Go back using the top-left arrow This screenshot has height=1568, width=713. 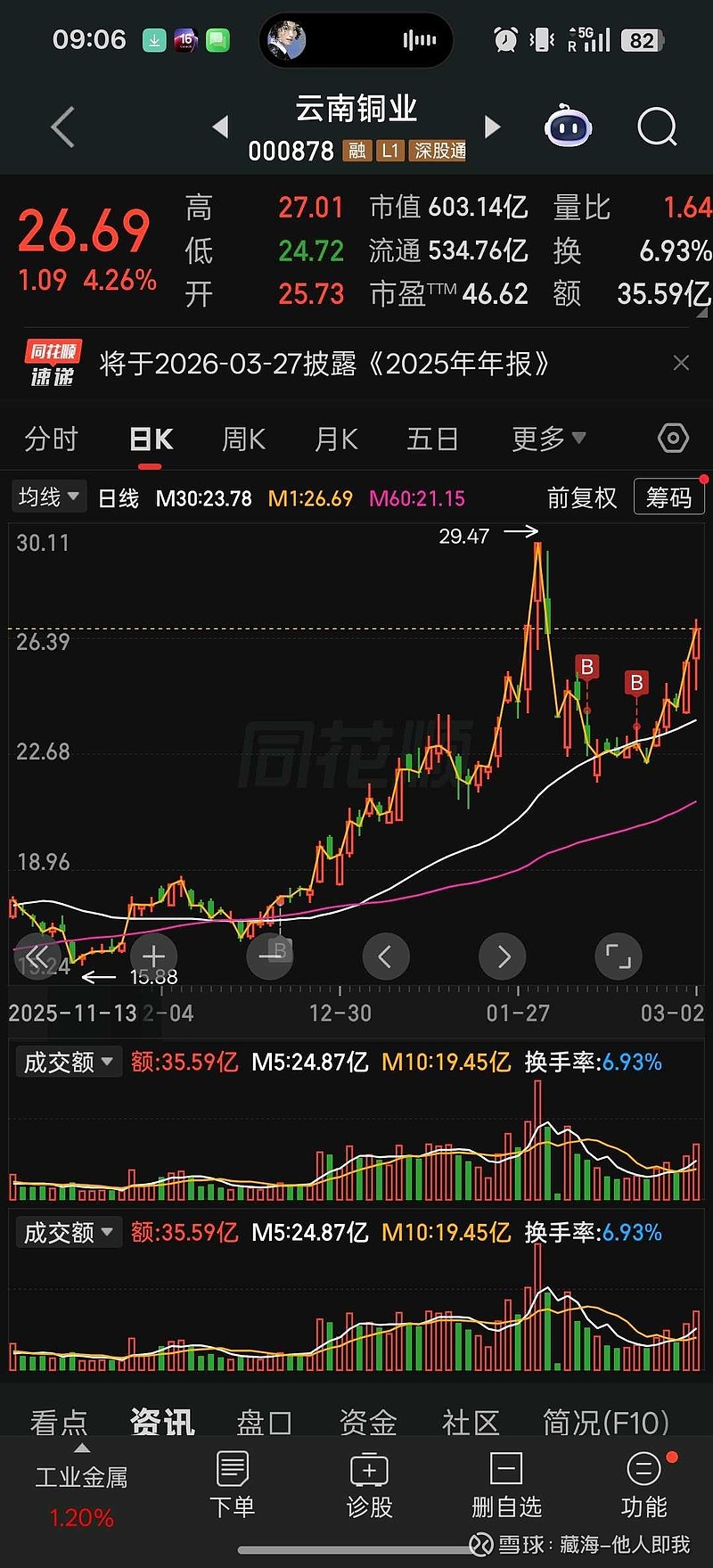click(62, 127)
